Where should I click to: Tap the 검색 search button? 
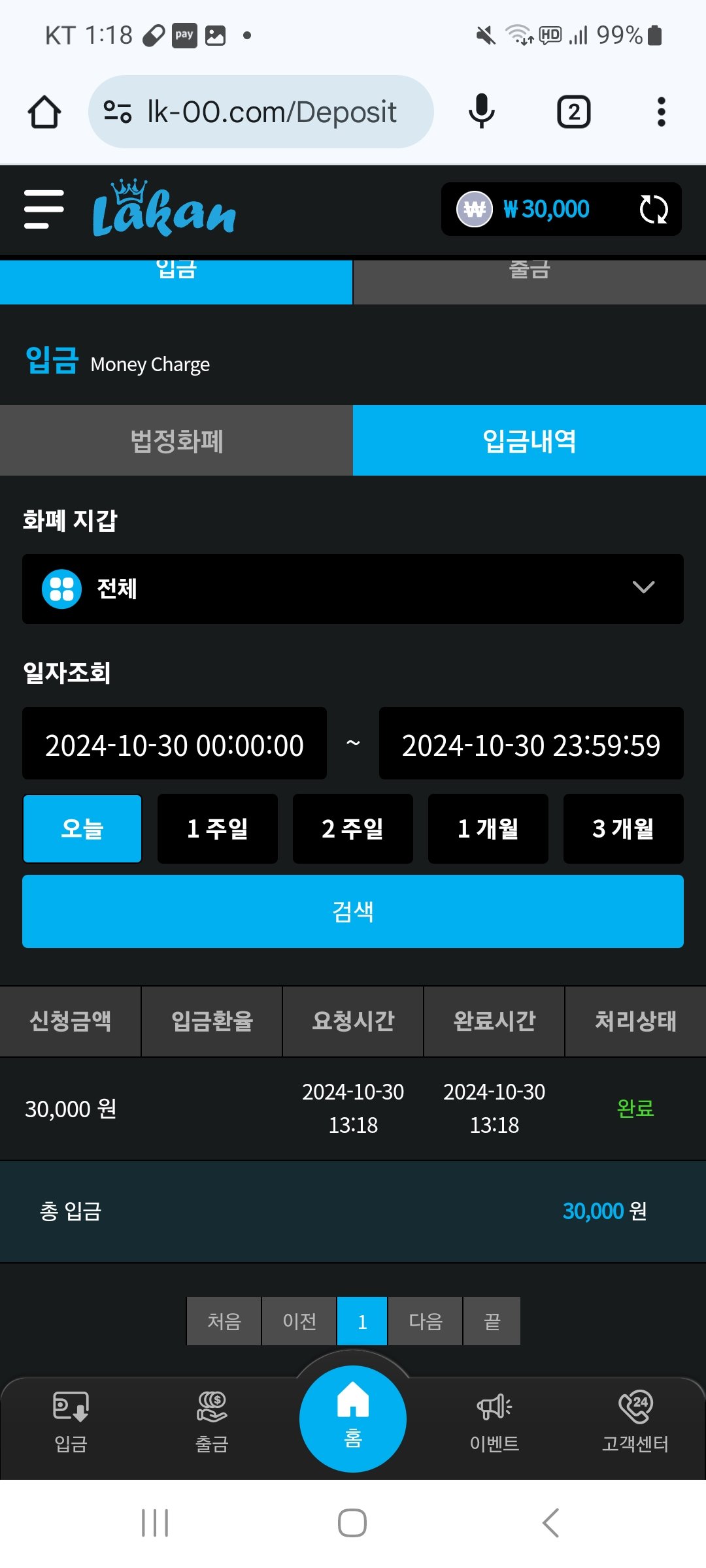(x=353, y=911)
